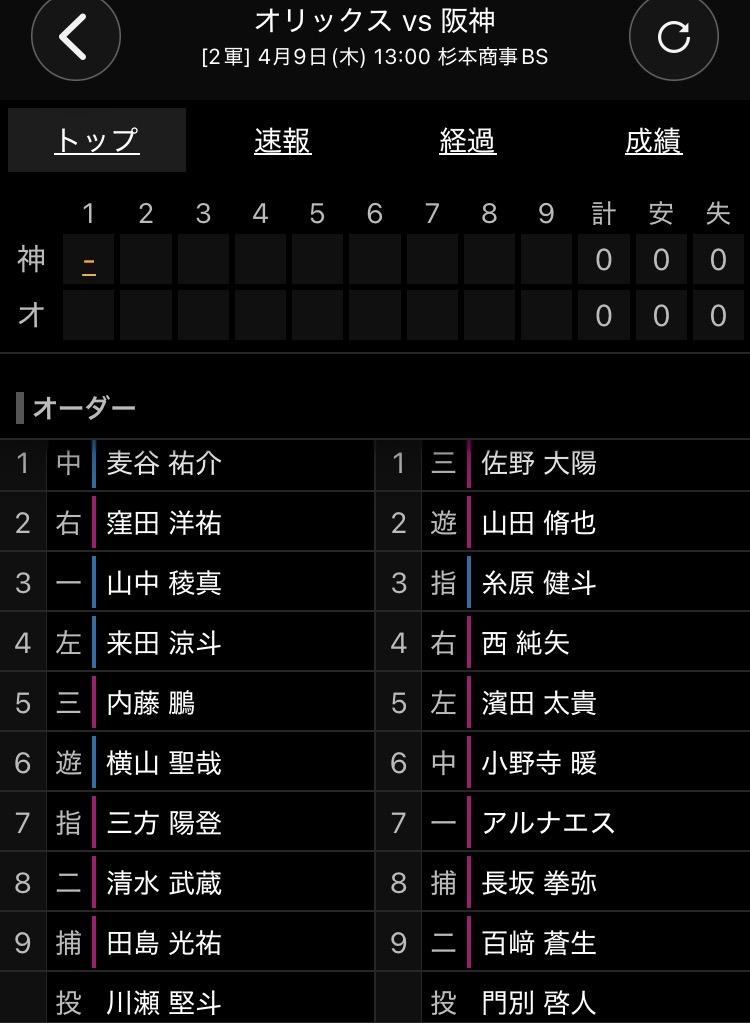Open 小野寺 暖 player row
The height and width of the screenshot is (1023, 750).
coord(539,763)
